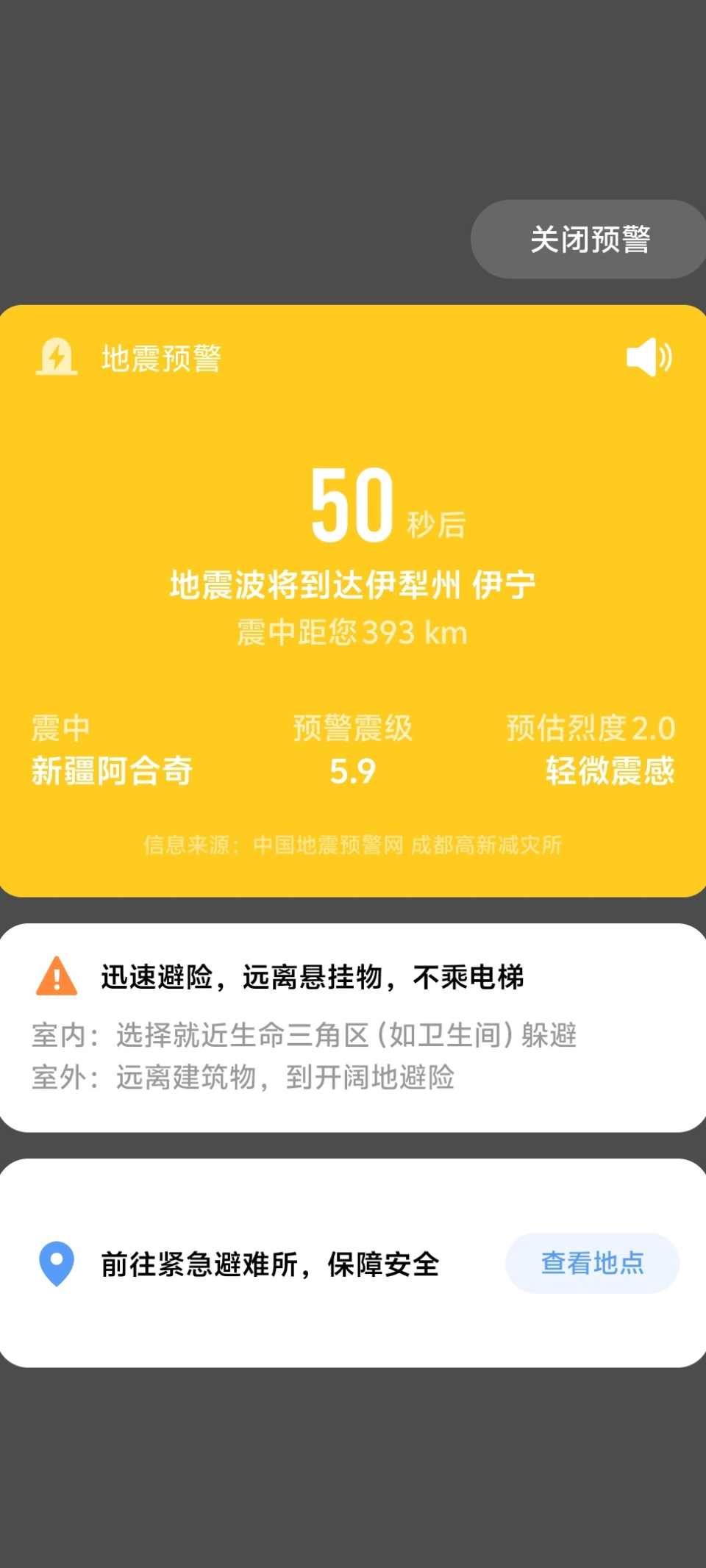
Task: Click the hazard alert icon beside 迅速避险
Action: (56, 979)
